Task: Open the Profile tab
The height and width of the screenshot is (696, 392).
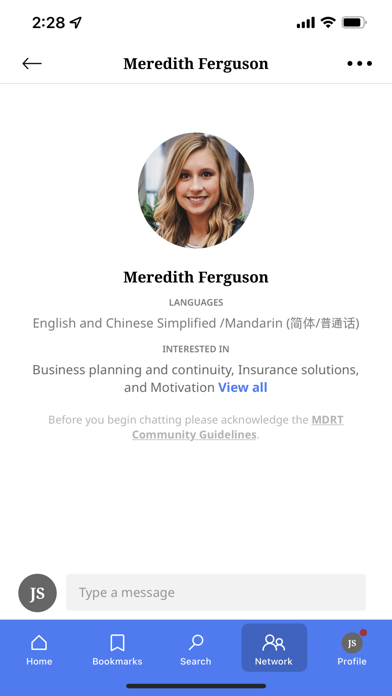Action: (352, 649)
